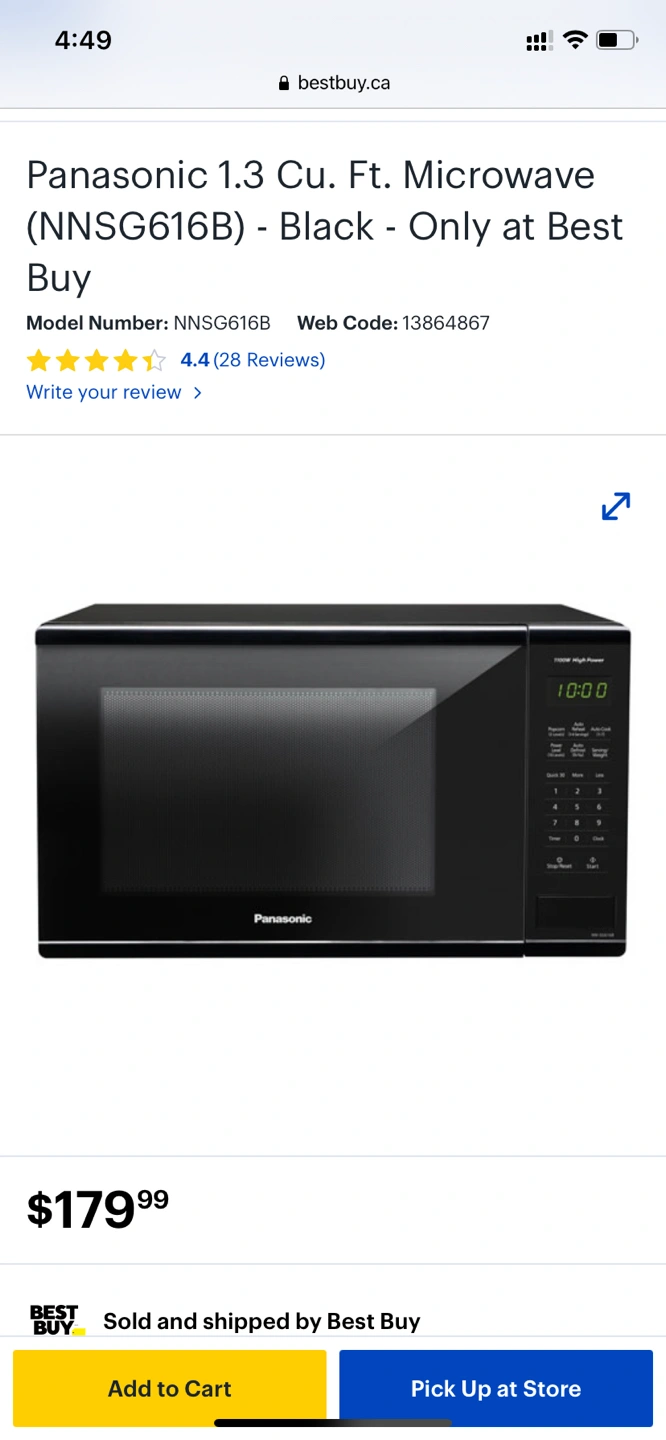Expand the product image to fullscreen

(615, 506)
